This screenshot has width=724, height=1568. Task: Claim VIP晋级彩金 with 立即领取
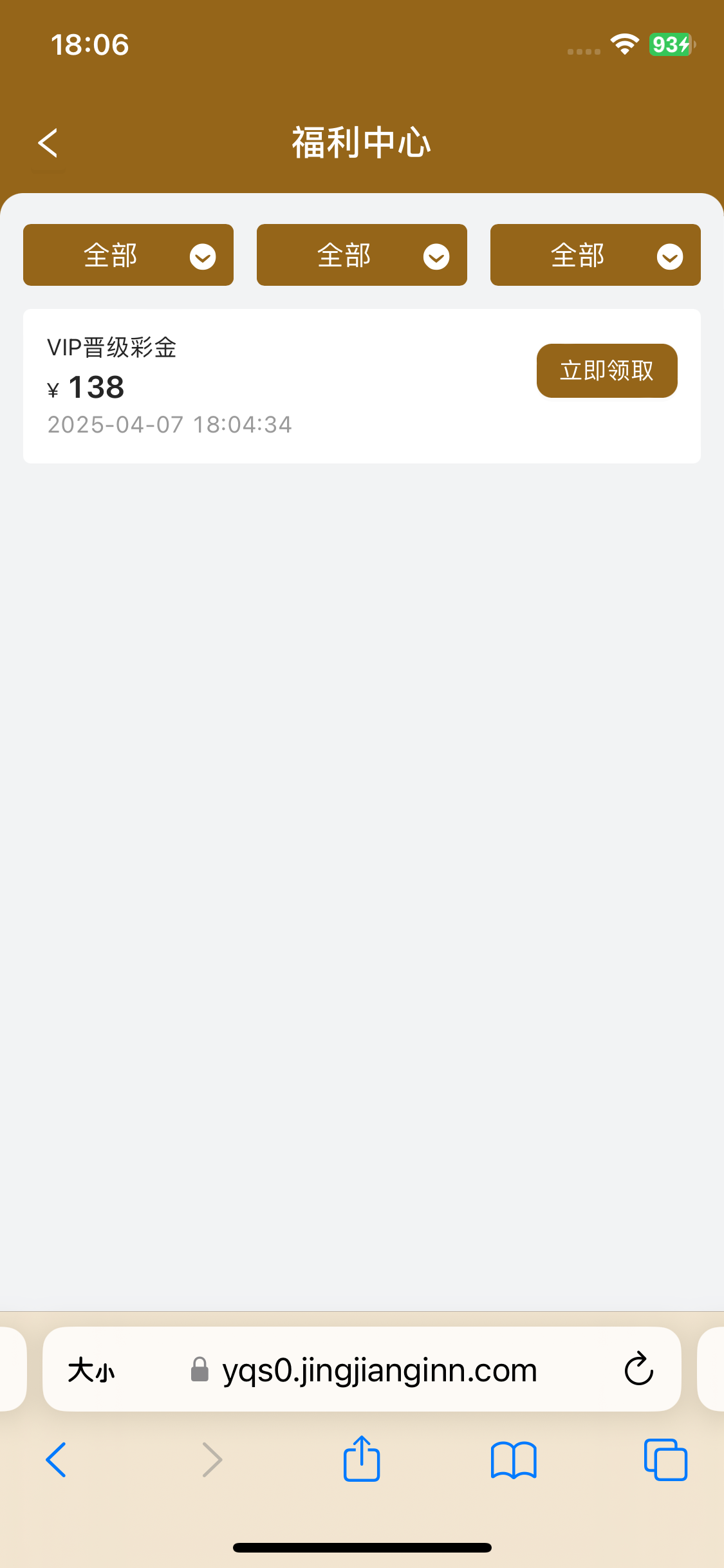pyautogui.click(x=607, y=371)
